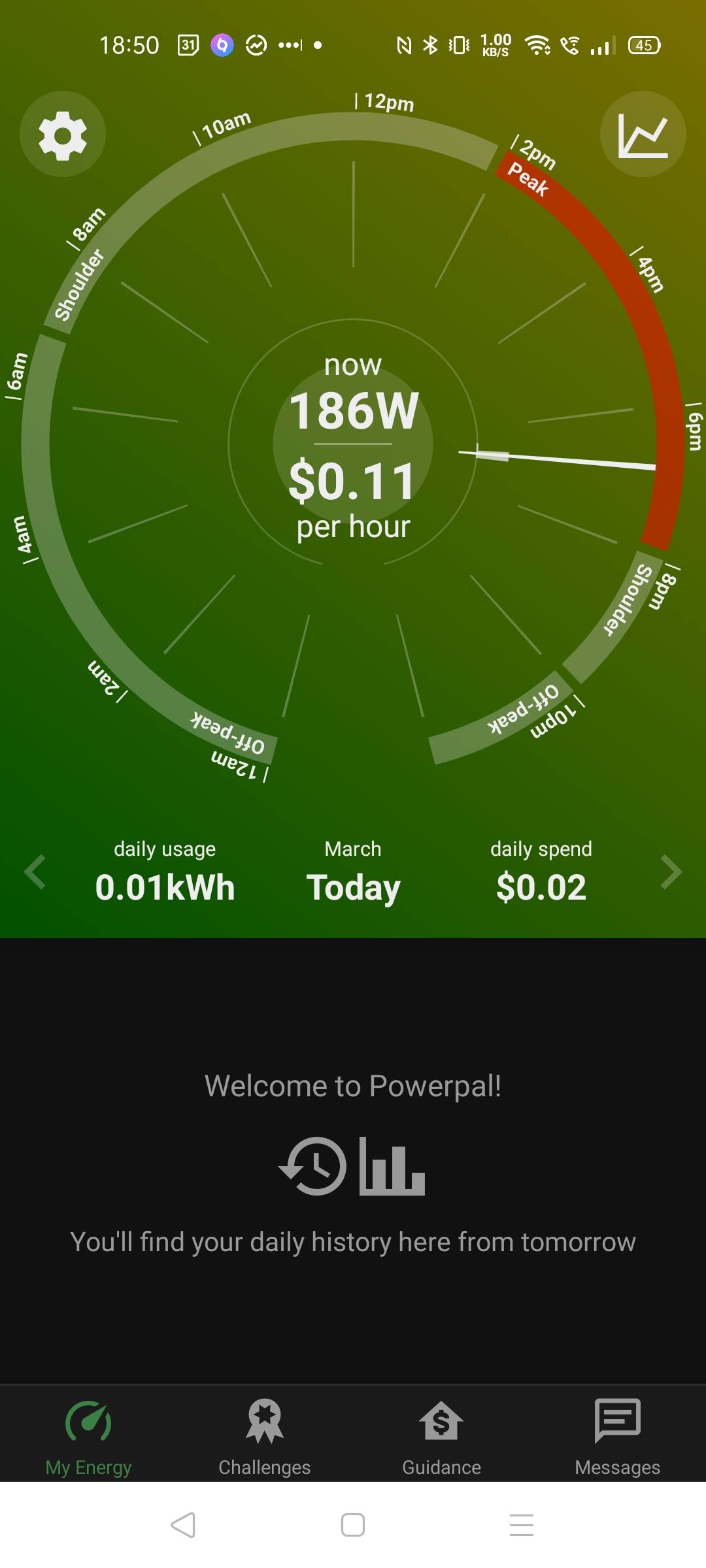Tap the system home button

click(x=353, y=1525)
